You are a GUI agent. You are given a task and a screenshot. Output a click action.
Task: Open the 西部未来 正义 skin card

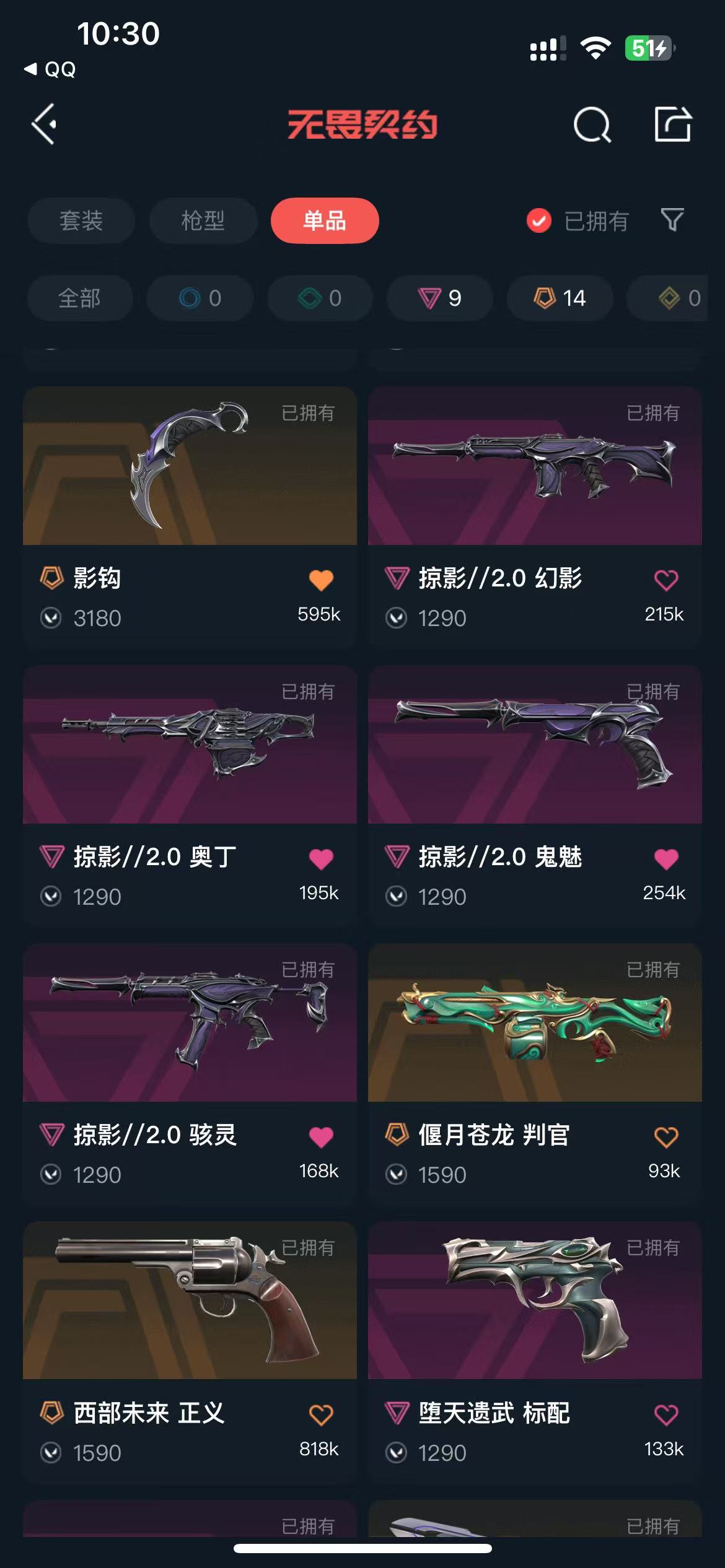click(x=190, y=1352)
